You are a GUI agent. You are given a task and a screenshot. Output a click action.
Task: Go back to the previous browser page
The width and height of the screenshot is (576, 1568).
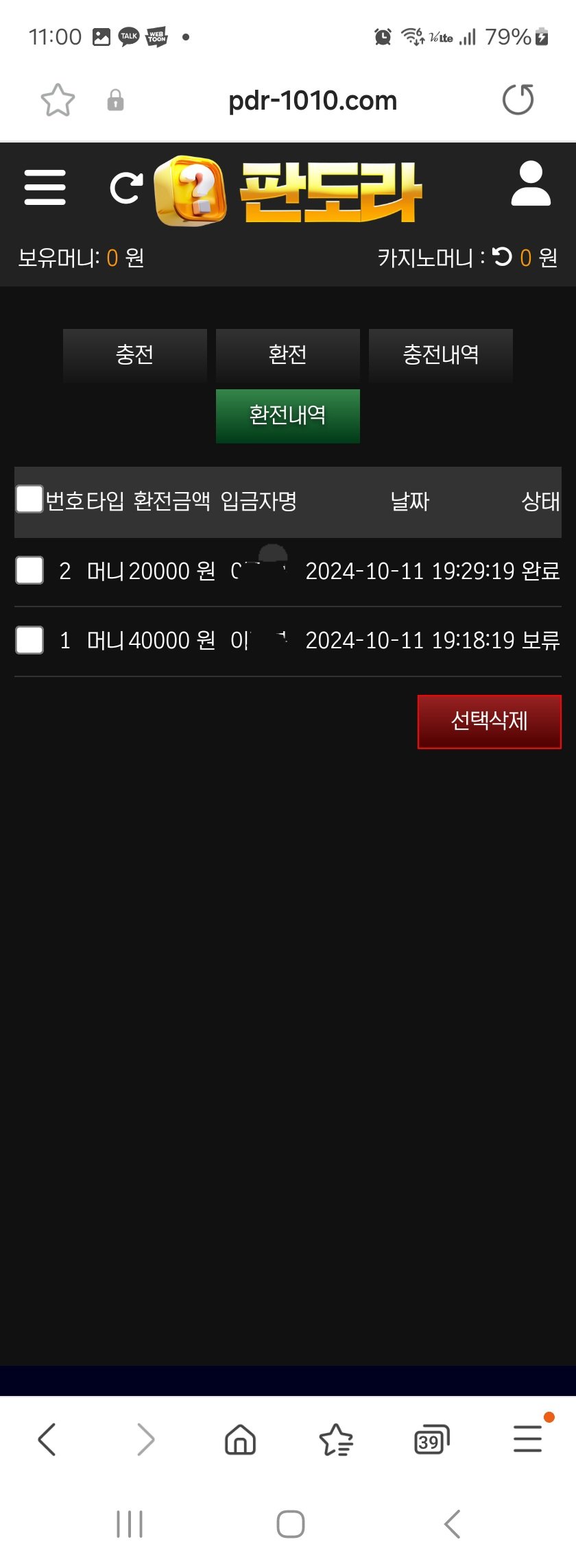47,1438
